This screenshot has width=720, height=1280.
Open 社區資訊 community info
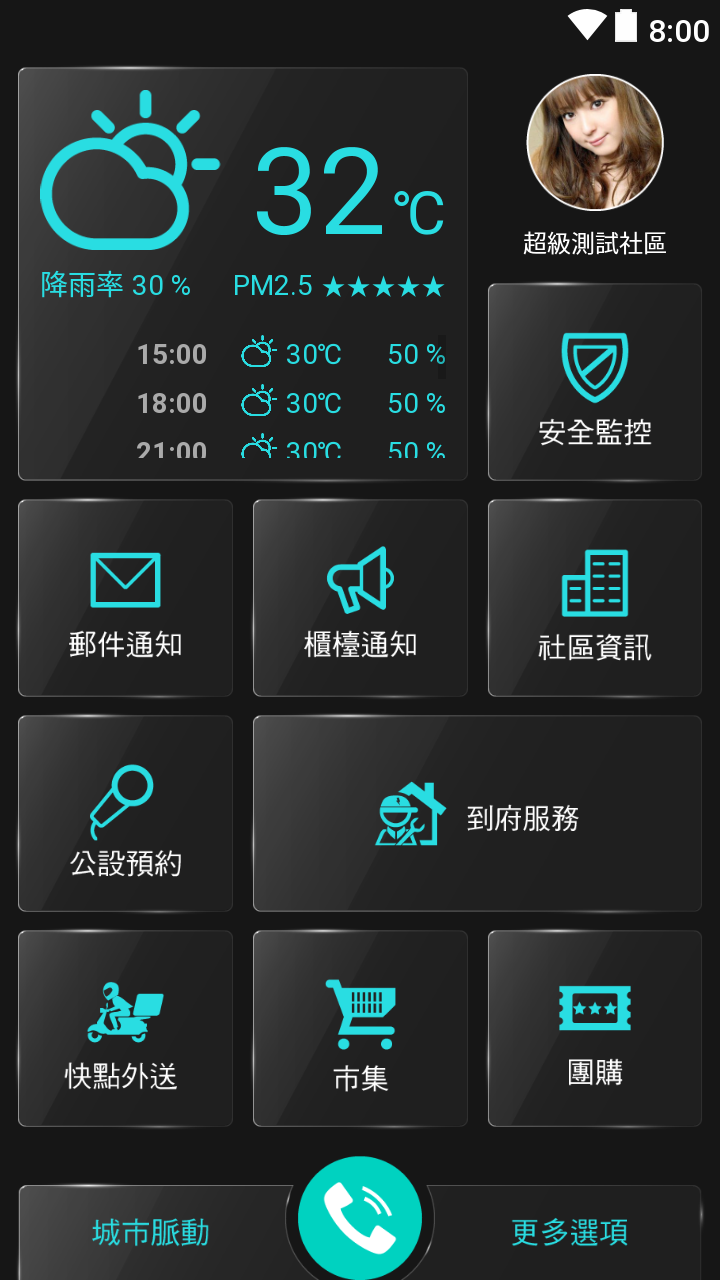(x=595, y=598)
